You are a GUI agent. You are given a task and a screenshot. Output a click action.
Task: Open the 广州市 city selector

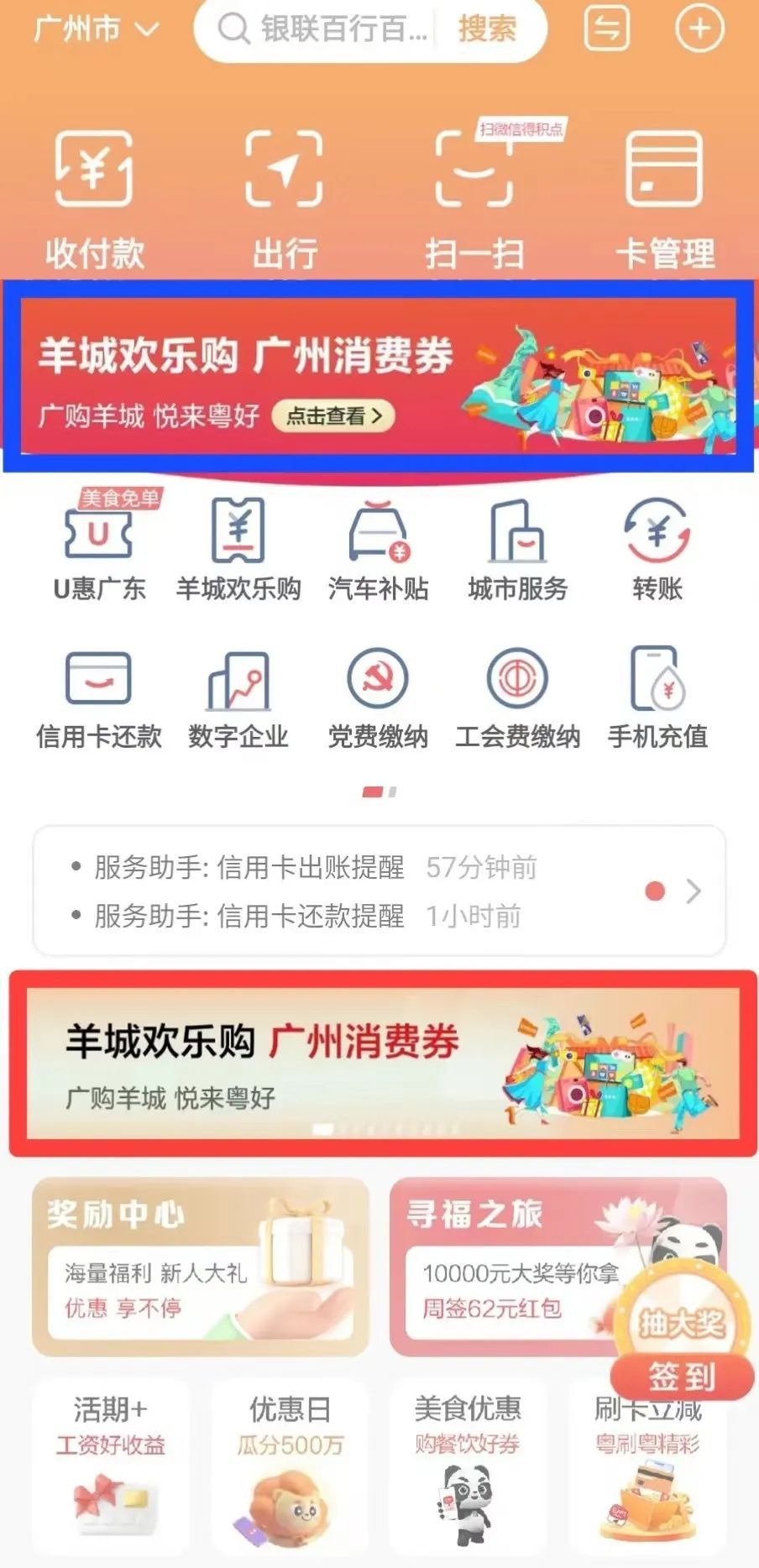[x=96, y=30]
